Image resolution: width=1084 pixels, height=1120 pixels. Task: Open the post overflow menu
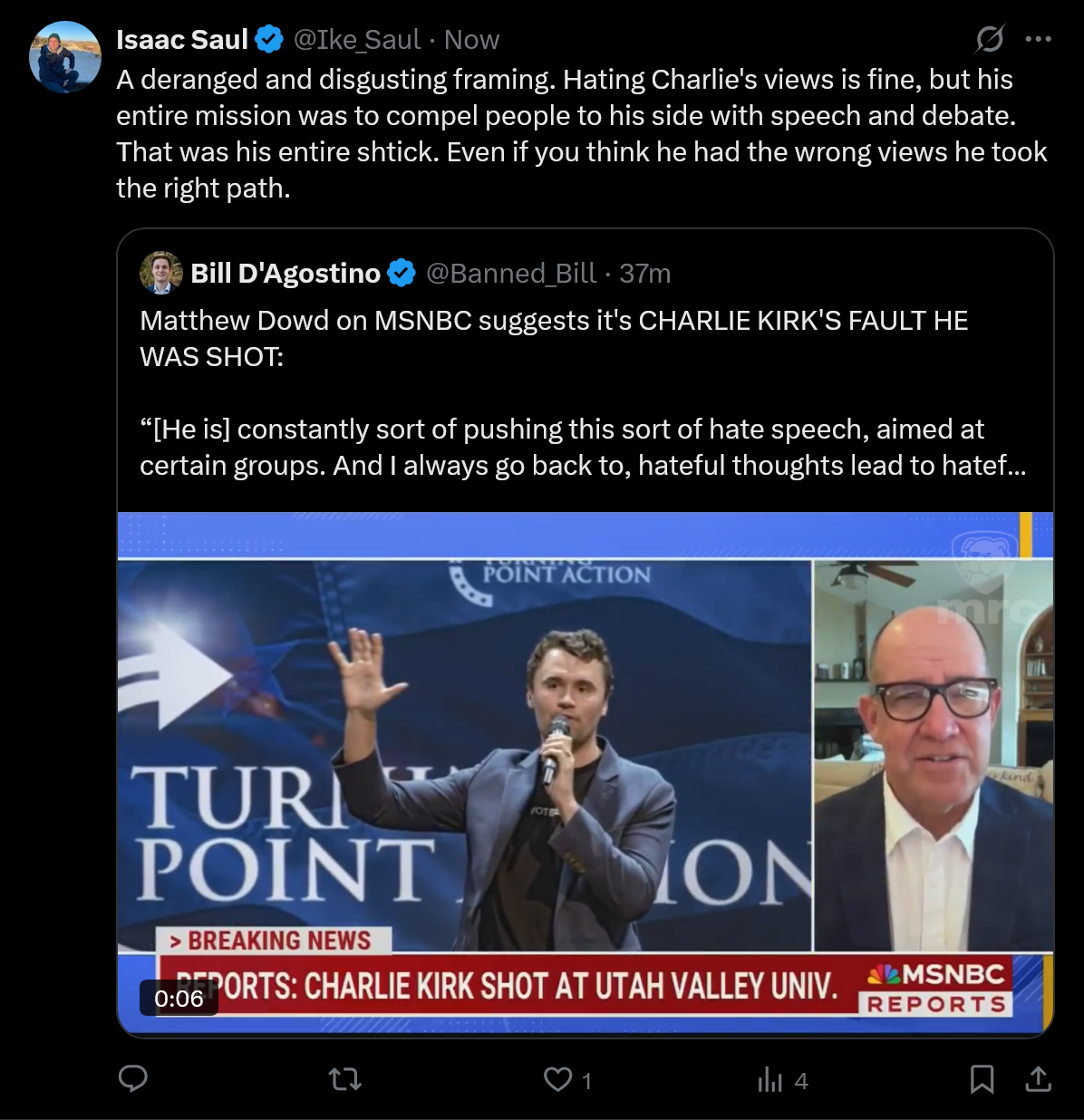click(1038, 39)
